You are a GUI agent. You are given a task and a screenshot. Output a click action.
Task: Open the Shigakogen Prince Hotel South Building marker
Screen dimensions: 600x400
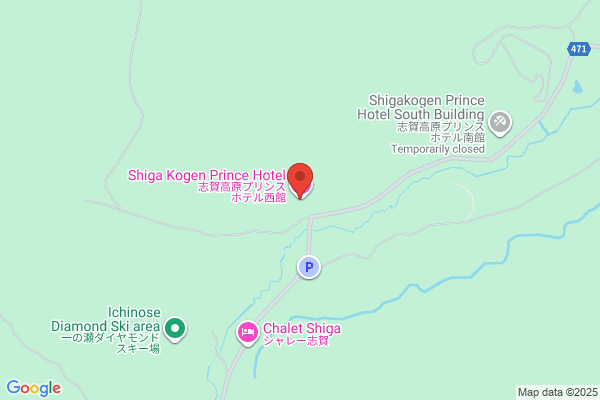click(500, 123)
